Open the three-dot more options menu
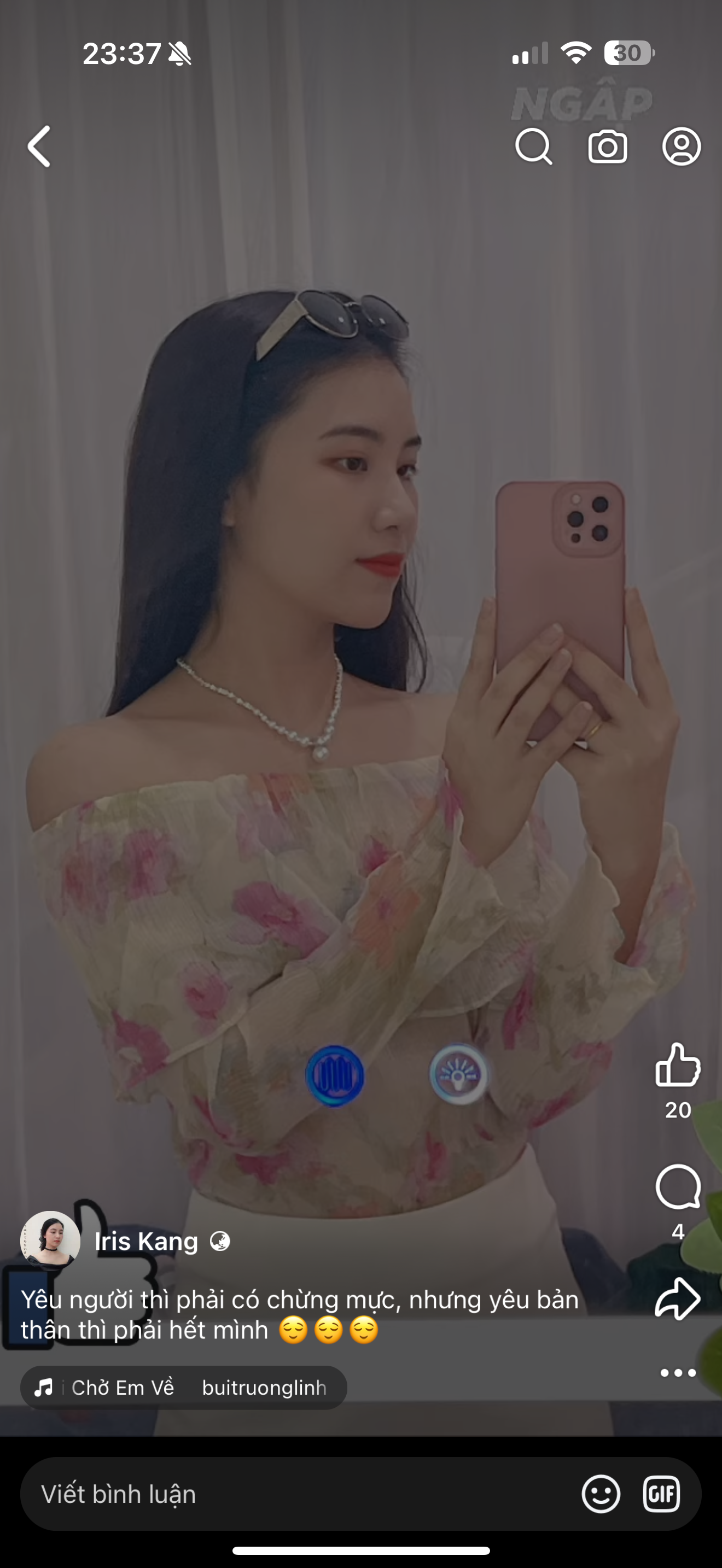Viewport: 722px width, 1568px height. (x=678, y=1373)
